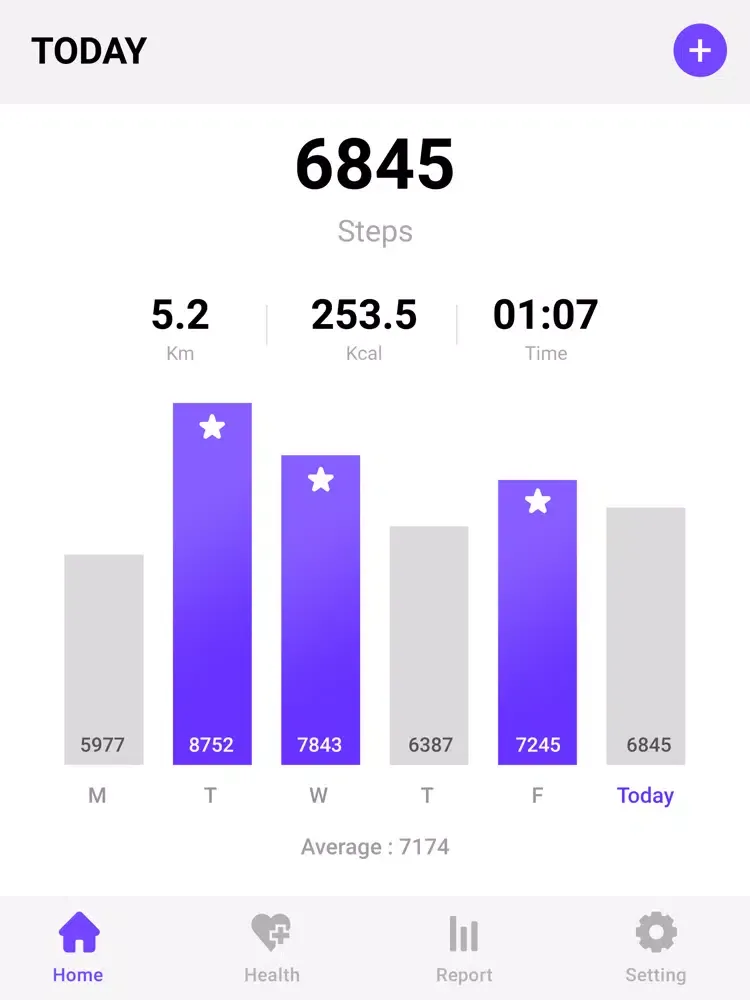Click the star on Tuesday's bar
Image resolution: width=750 pixels, height=1000 pixels.
click(211, 427)
